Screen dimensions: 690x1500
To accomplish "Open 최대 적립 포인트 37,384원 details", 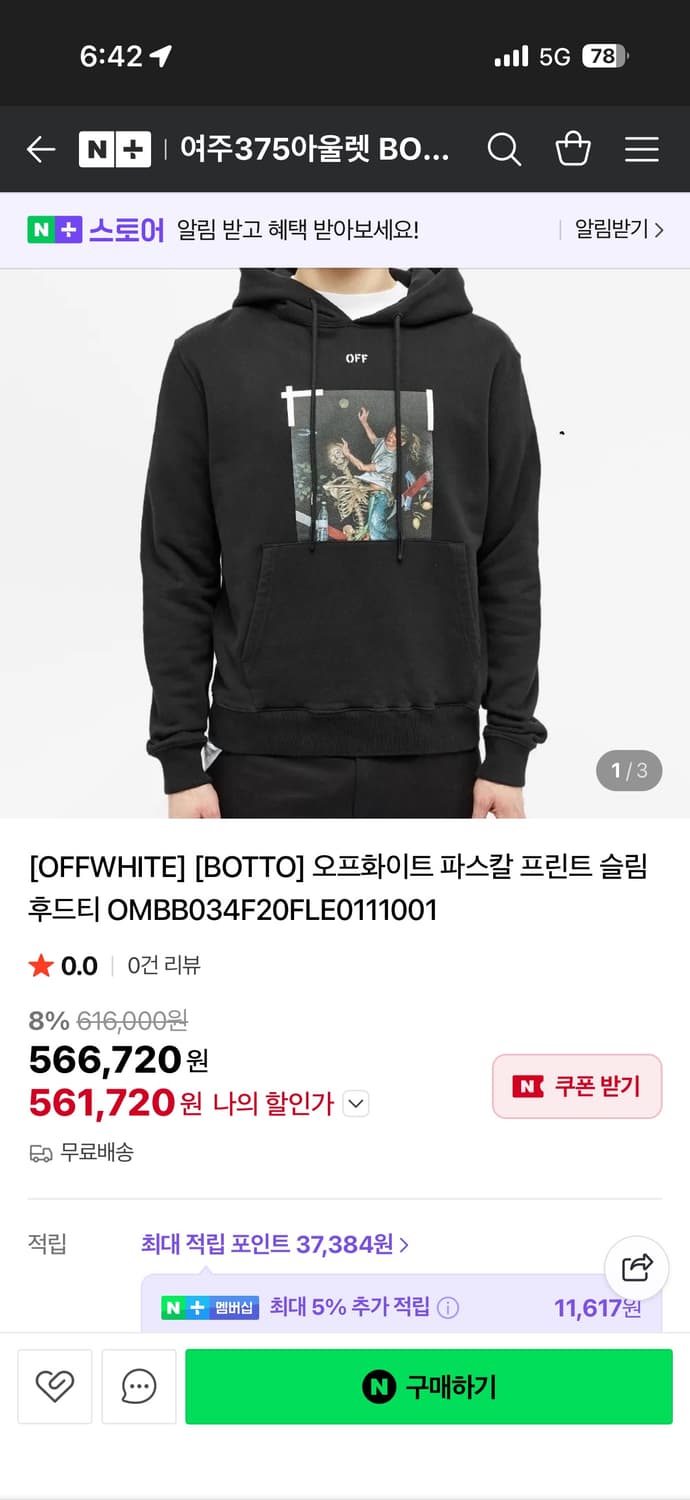I will pyautogui.click(x=275, y=1244).
